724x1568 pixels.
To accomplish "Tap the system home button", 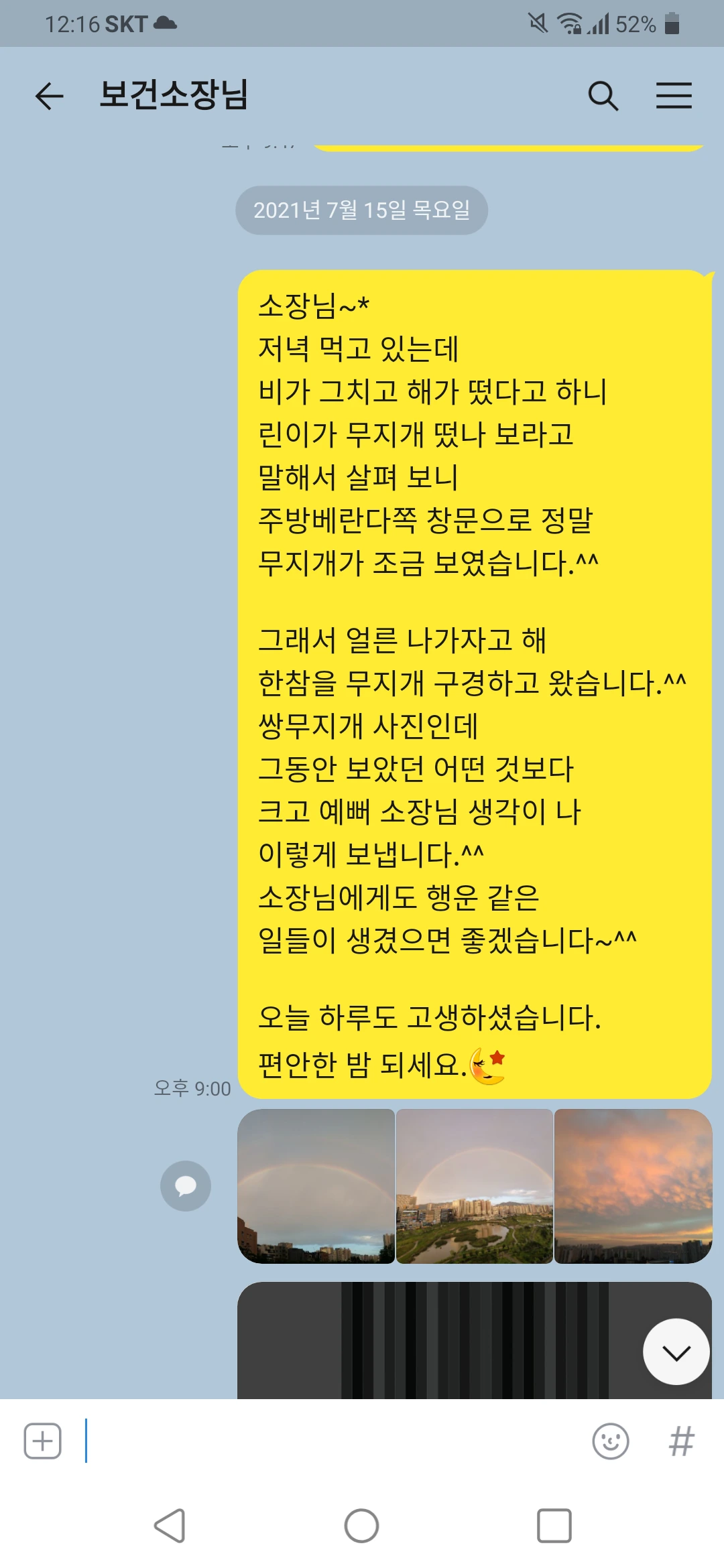I will coord(361,1526).
